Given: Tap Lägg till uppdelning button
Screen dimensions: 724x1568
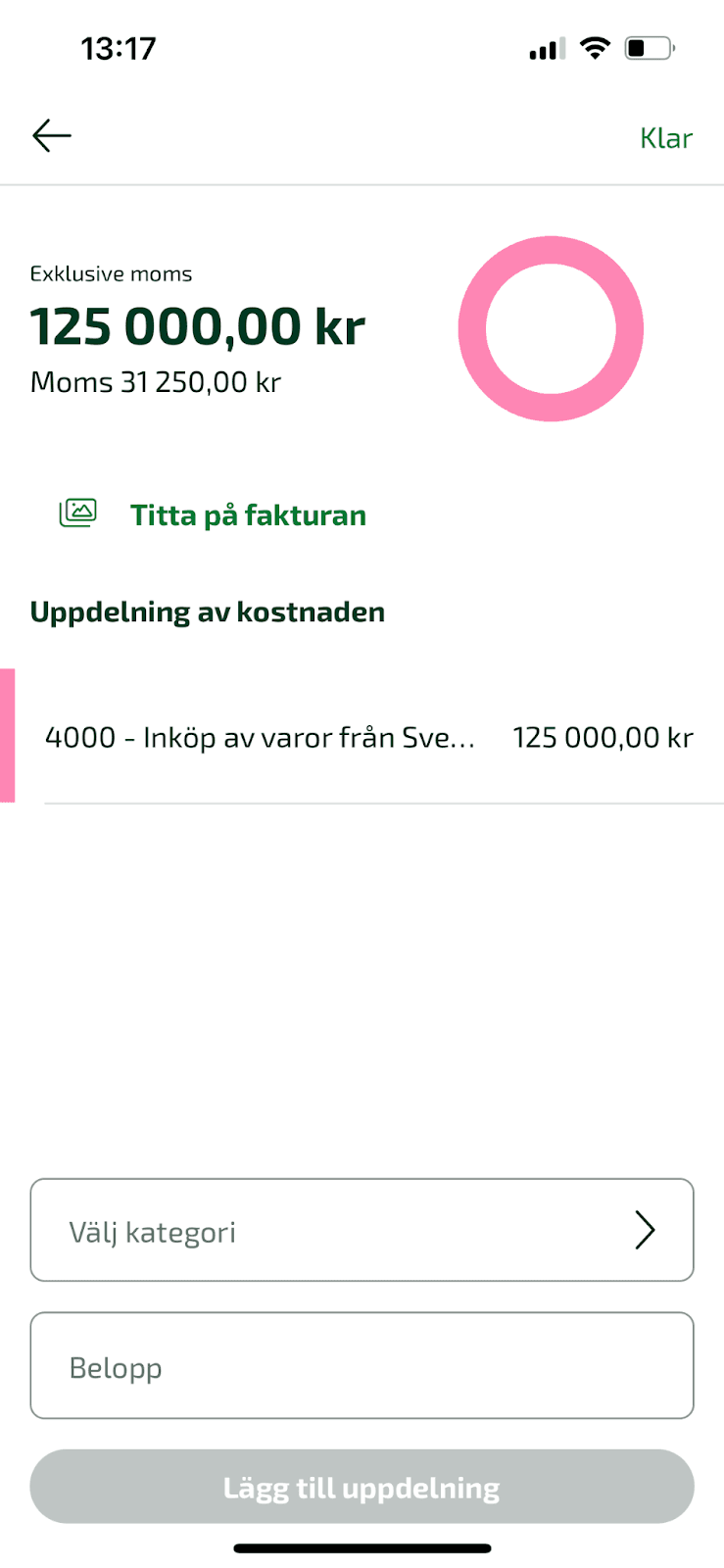Looking at the screenshot, I should click(362, 1487).
